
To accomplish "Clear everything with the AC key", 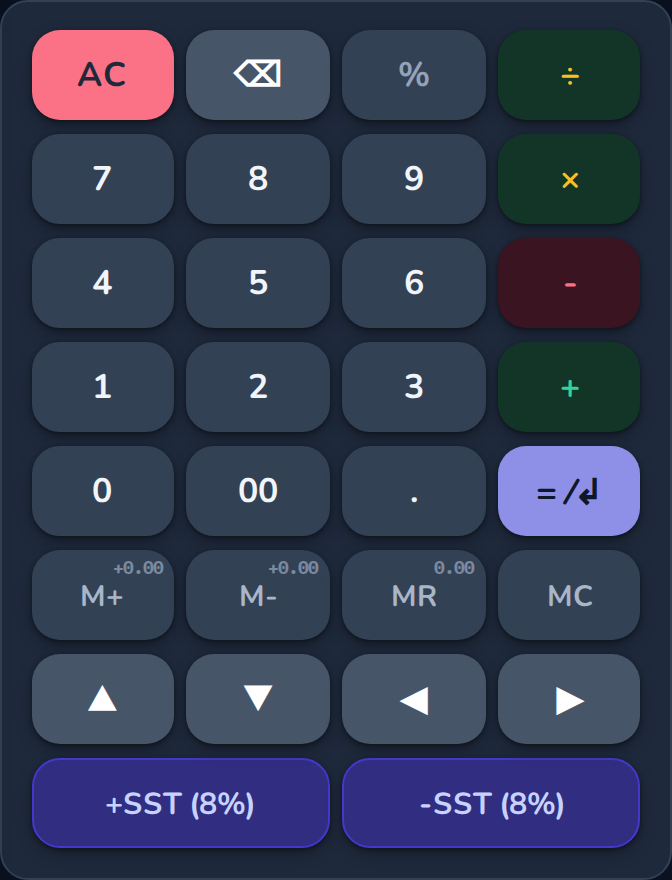I will [x=103, y=75].
